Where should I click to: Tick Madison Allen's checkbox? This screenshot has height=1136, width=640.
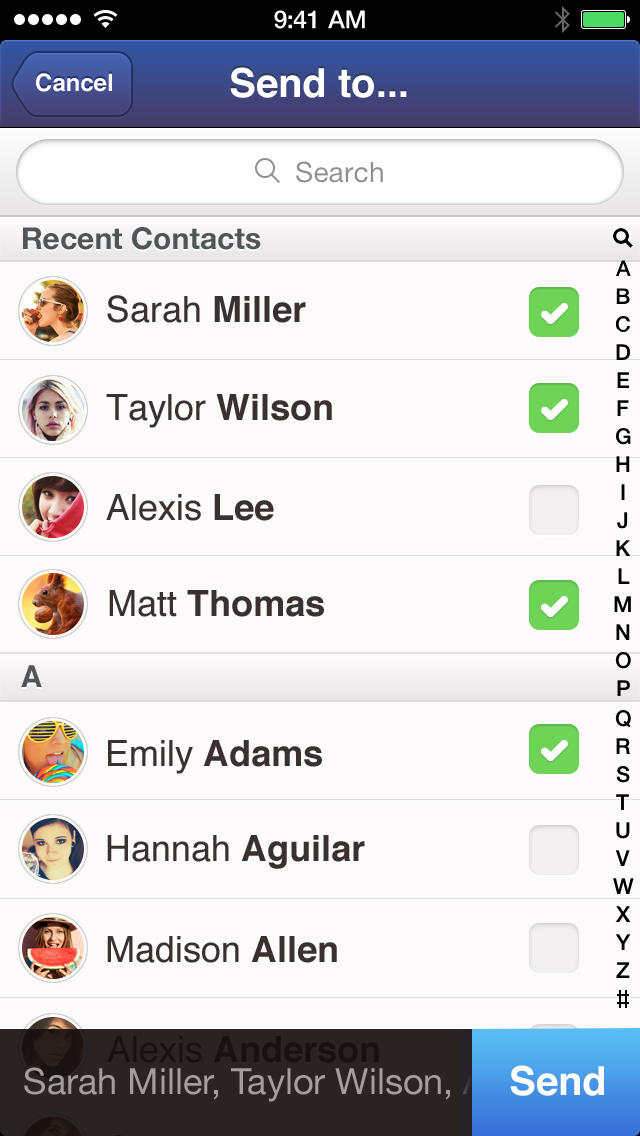(x=554, y=948)
